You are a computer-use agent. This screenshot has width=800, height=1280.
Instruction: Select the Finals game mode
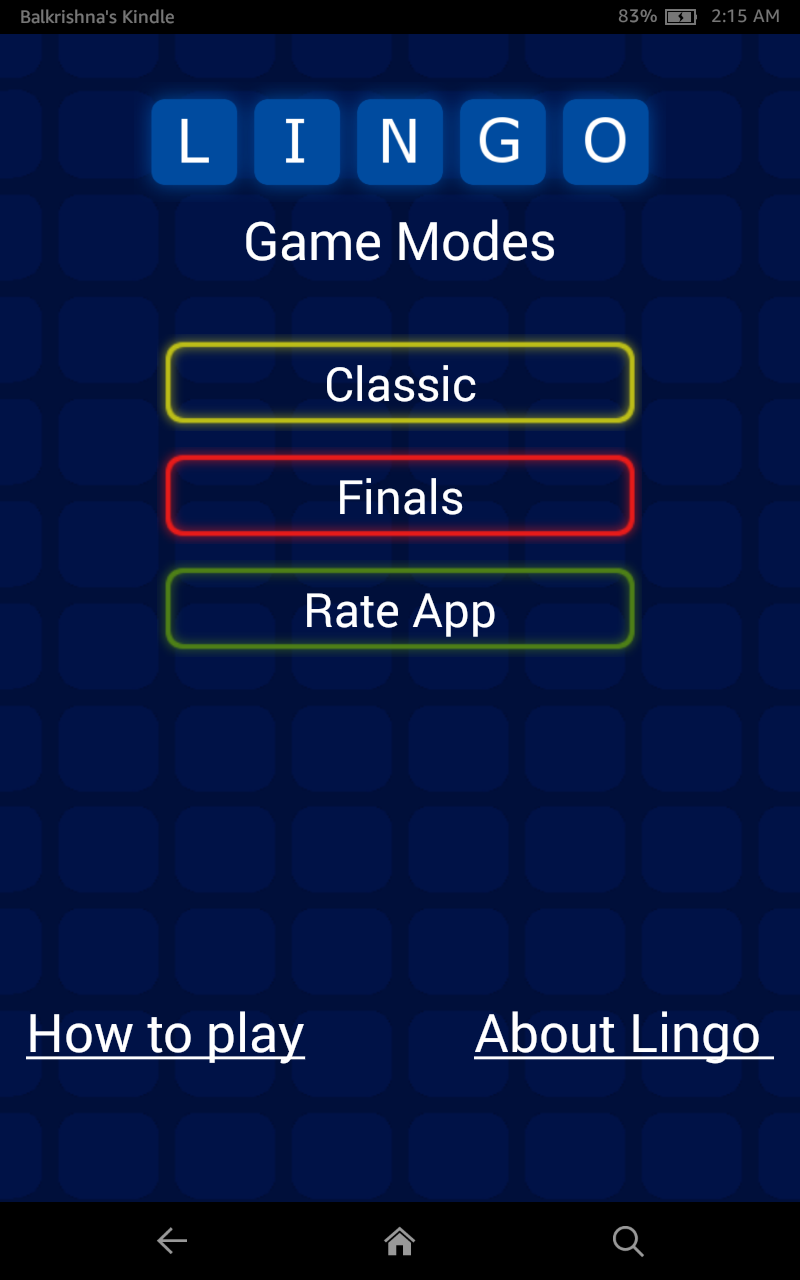click(x=400, y=496)
